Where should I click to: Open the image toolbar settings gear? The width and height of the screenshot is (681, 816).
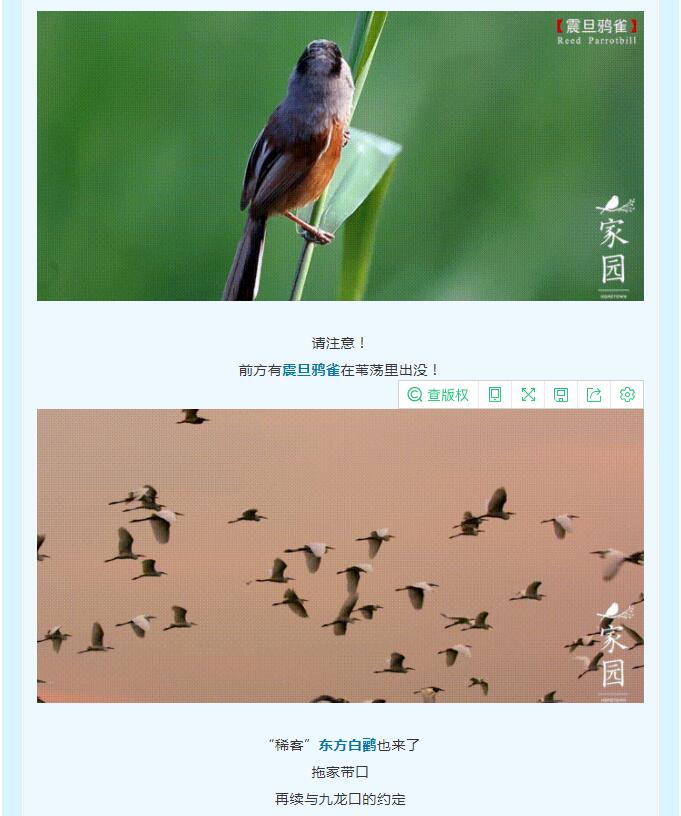[627, 395]
